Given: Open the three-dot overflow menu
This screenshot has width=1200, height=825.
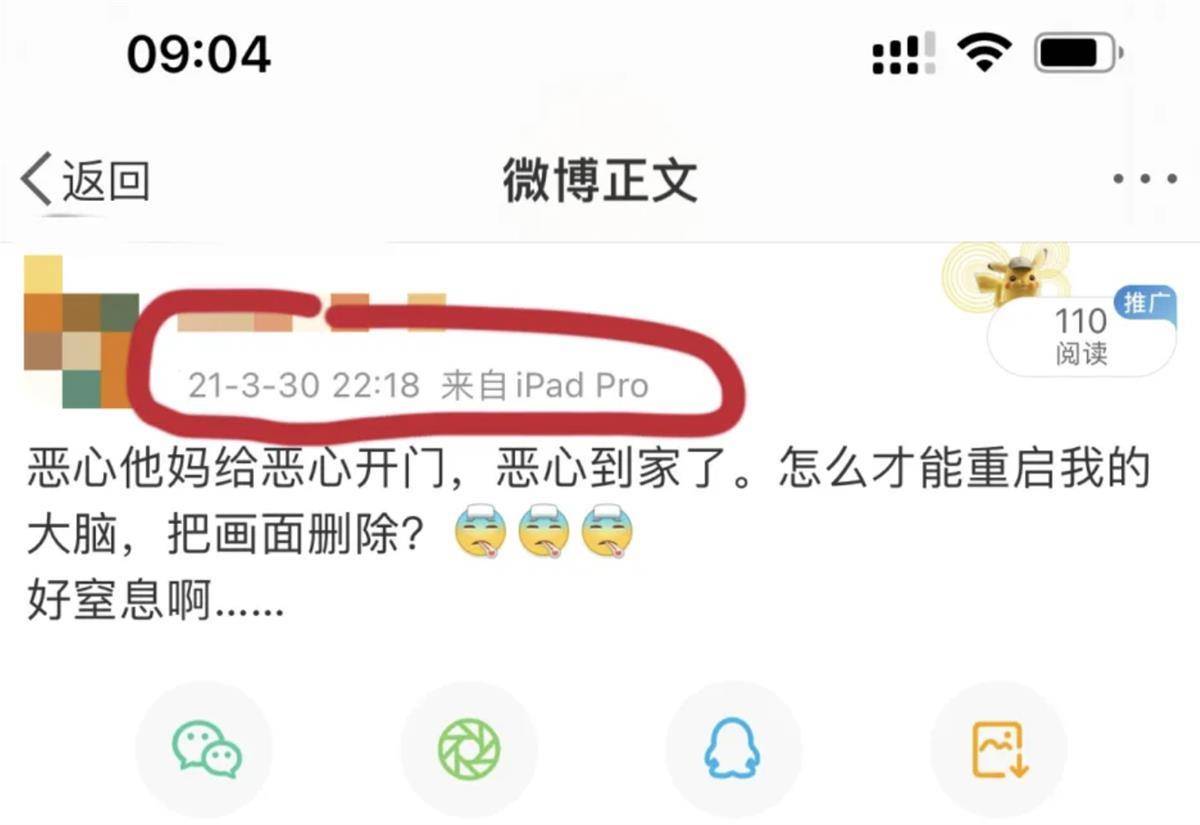Looking at the screenshot, I should click(1144, 179).
